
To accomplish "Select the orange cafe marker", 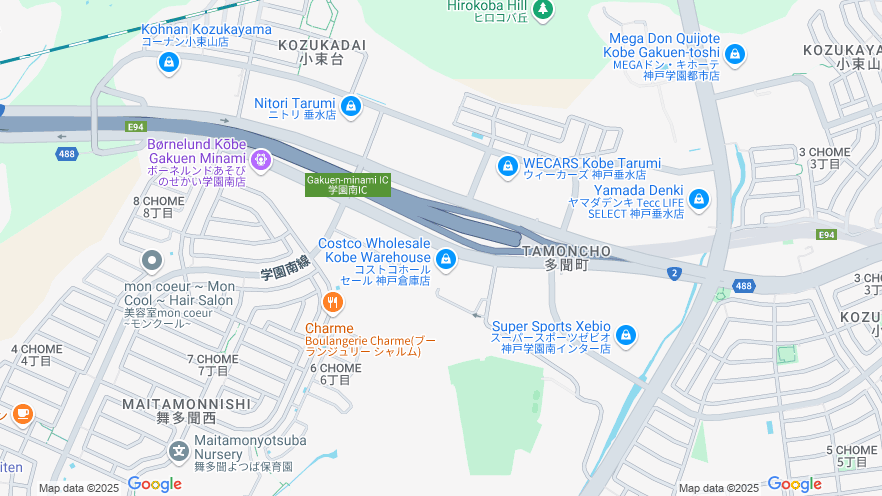I will tap(21, 413).
